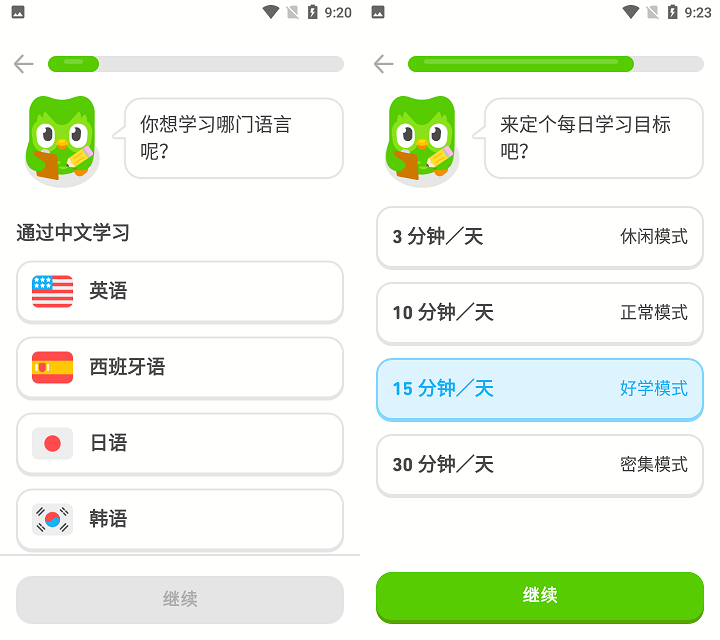Tap the grey 继续 button under languages

click(x=180, y=599)
